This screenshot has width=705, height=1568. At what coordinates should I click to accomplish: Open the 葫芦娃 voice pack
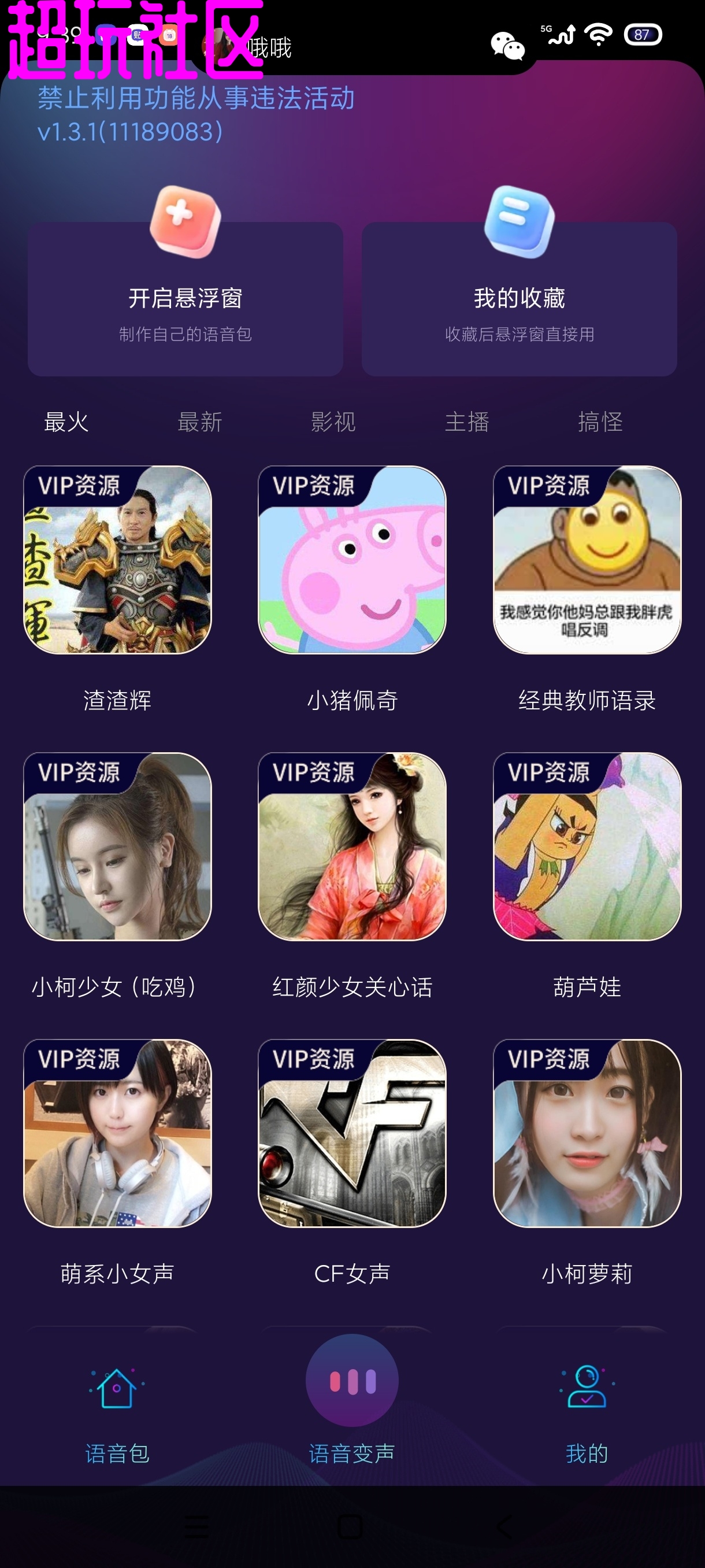tap(587, 846)
